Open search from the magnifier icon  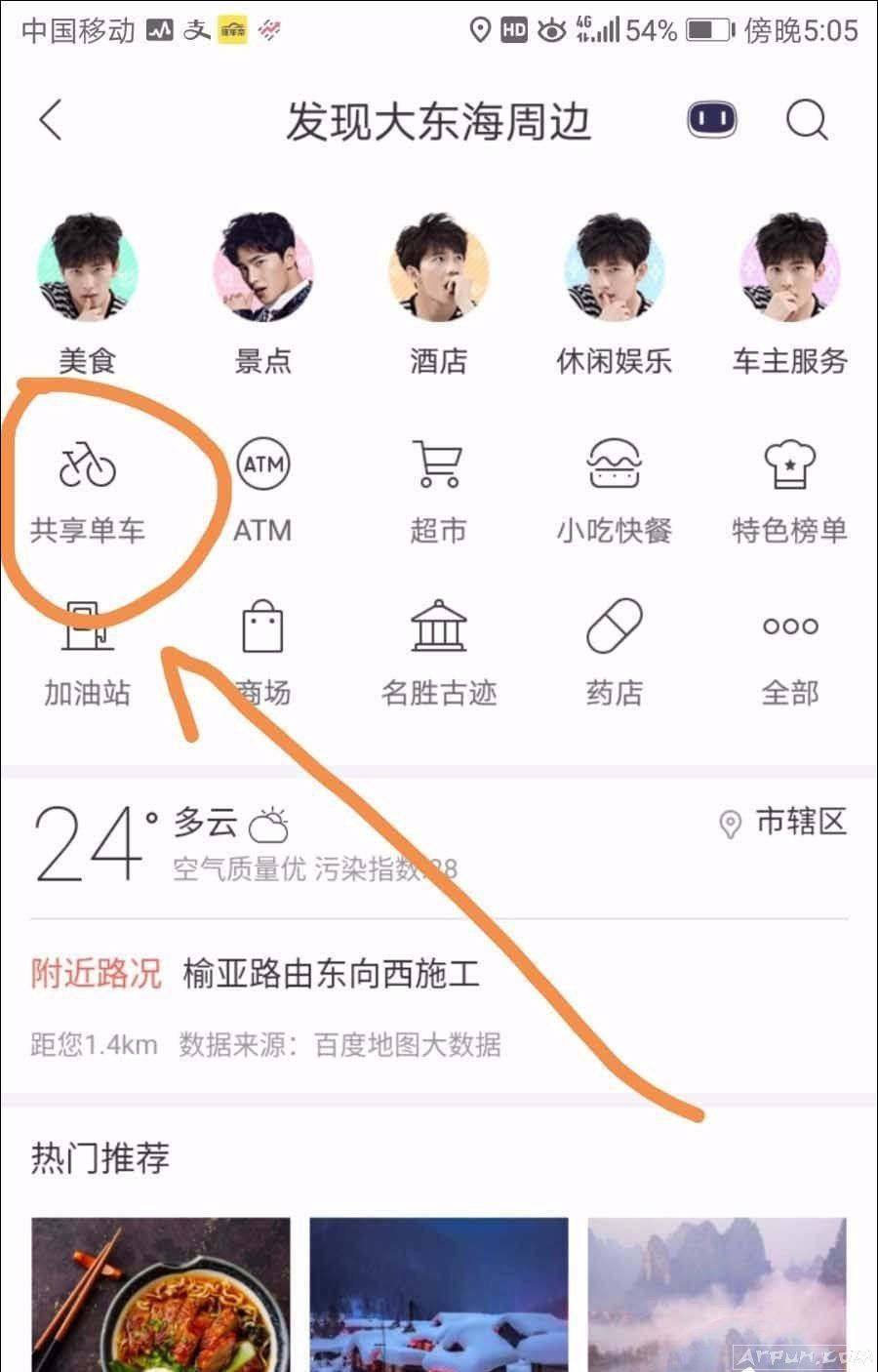[807, 120]
